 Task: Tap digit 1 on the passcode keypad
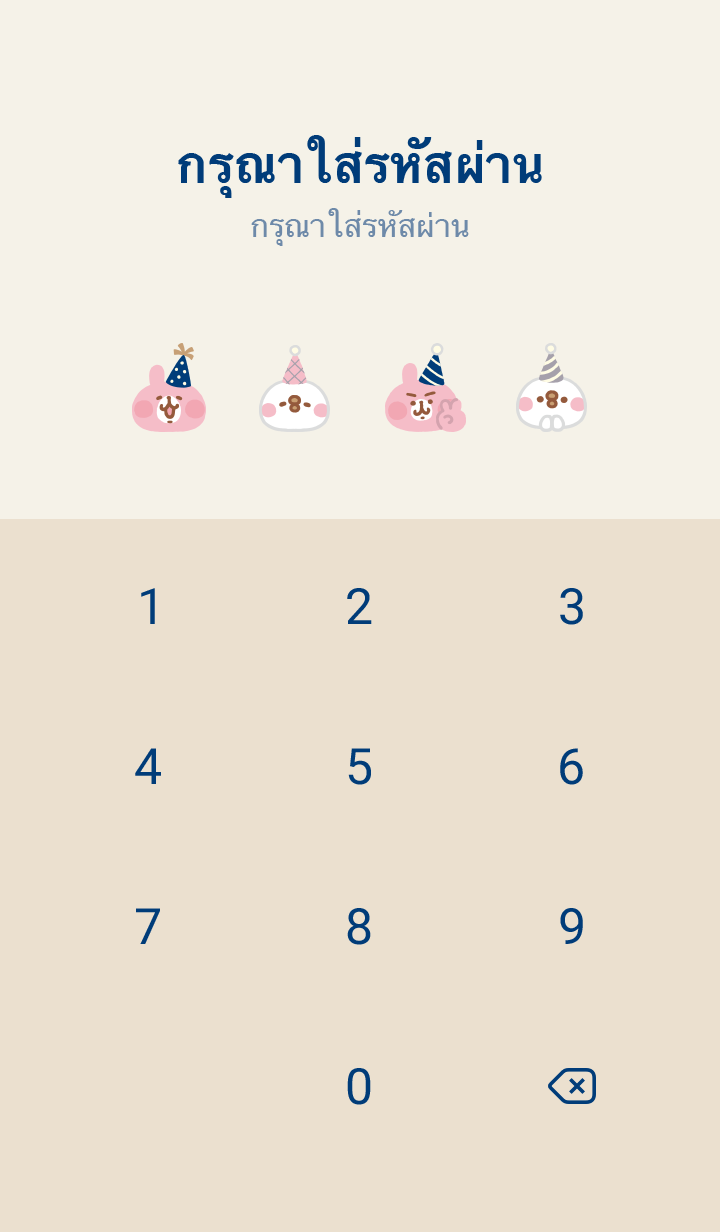point(149,607)
